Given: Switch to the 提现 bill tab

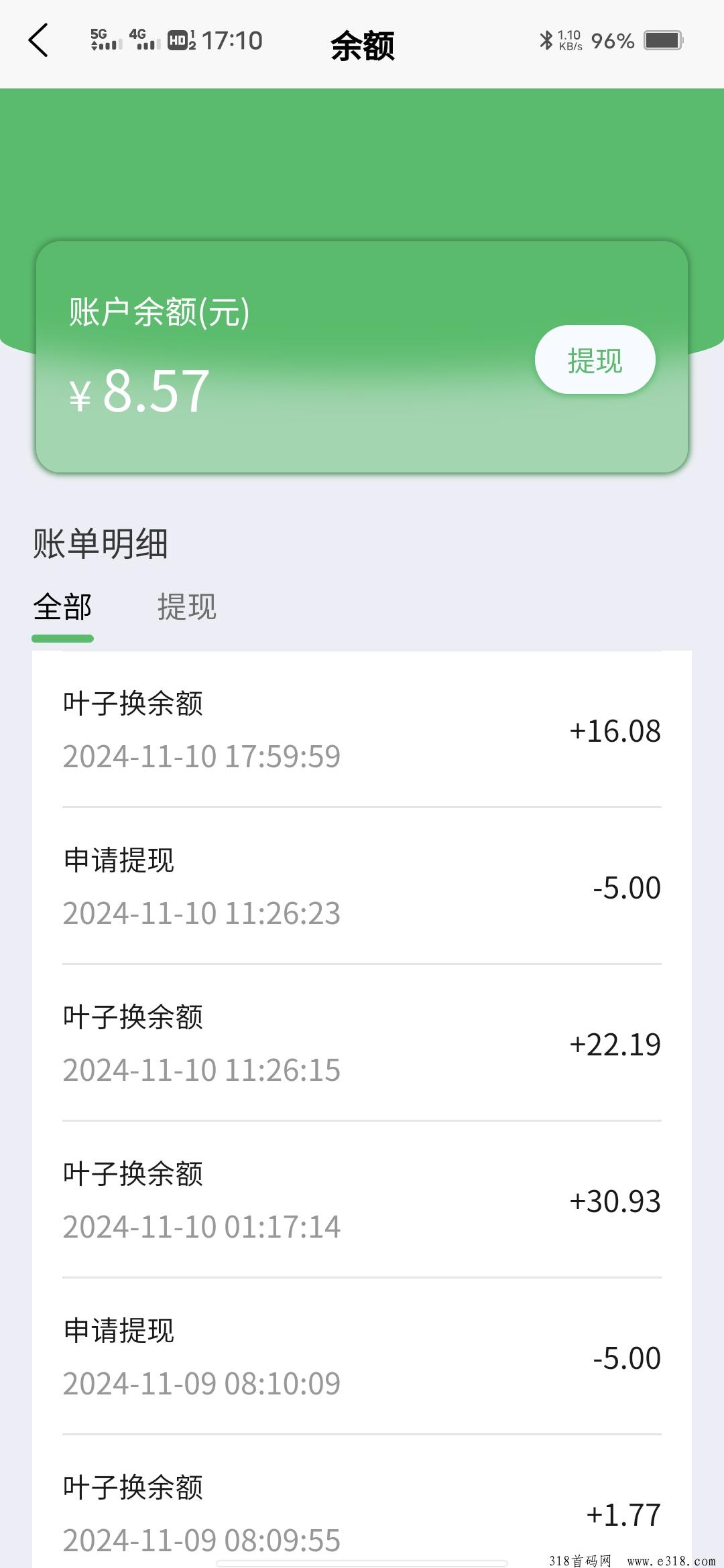Looking at the screenshot, I should click(x=186, y=608).
